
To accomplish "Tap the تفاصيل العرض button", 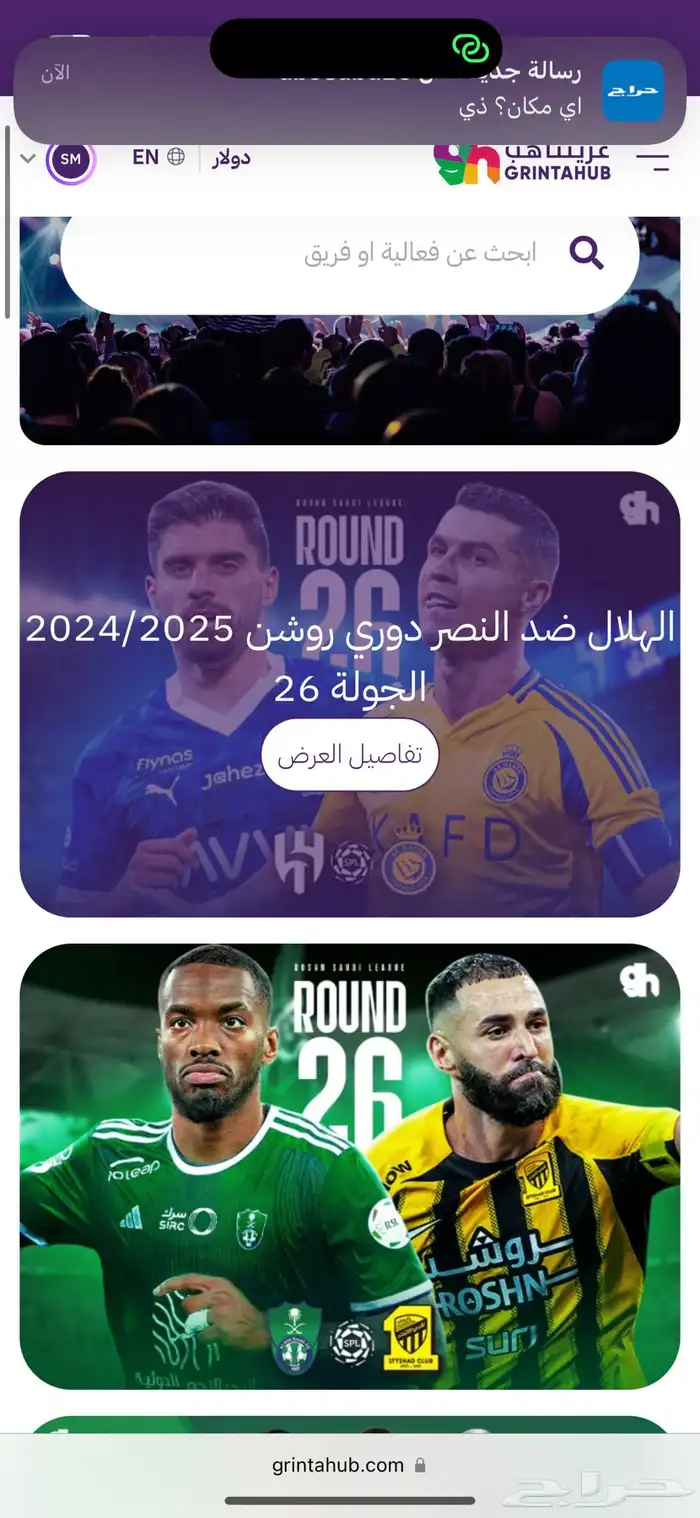I will pos(349,754).
